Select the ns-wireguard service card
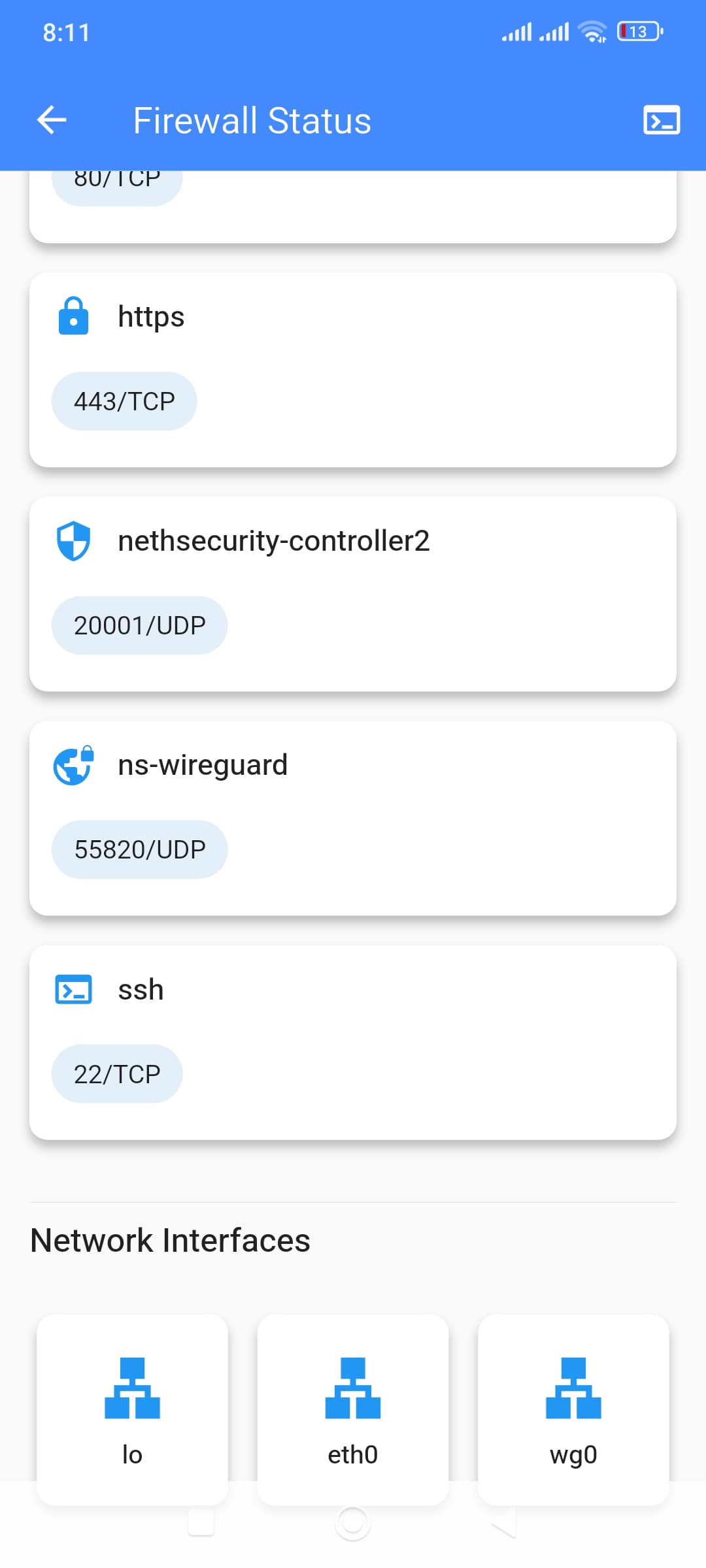Screen dimensions: 706x1568 pyautogui.click(x=353, y=818)
